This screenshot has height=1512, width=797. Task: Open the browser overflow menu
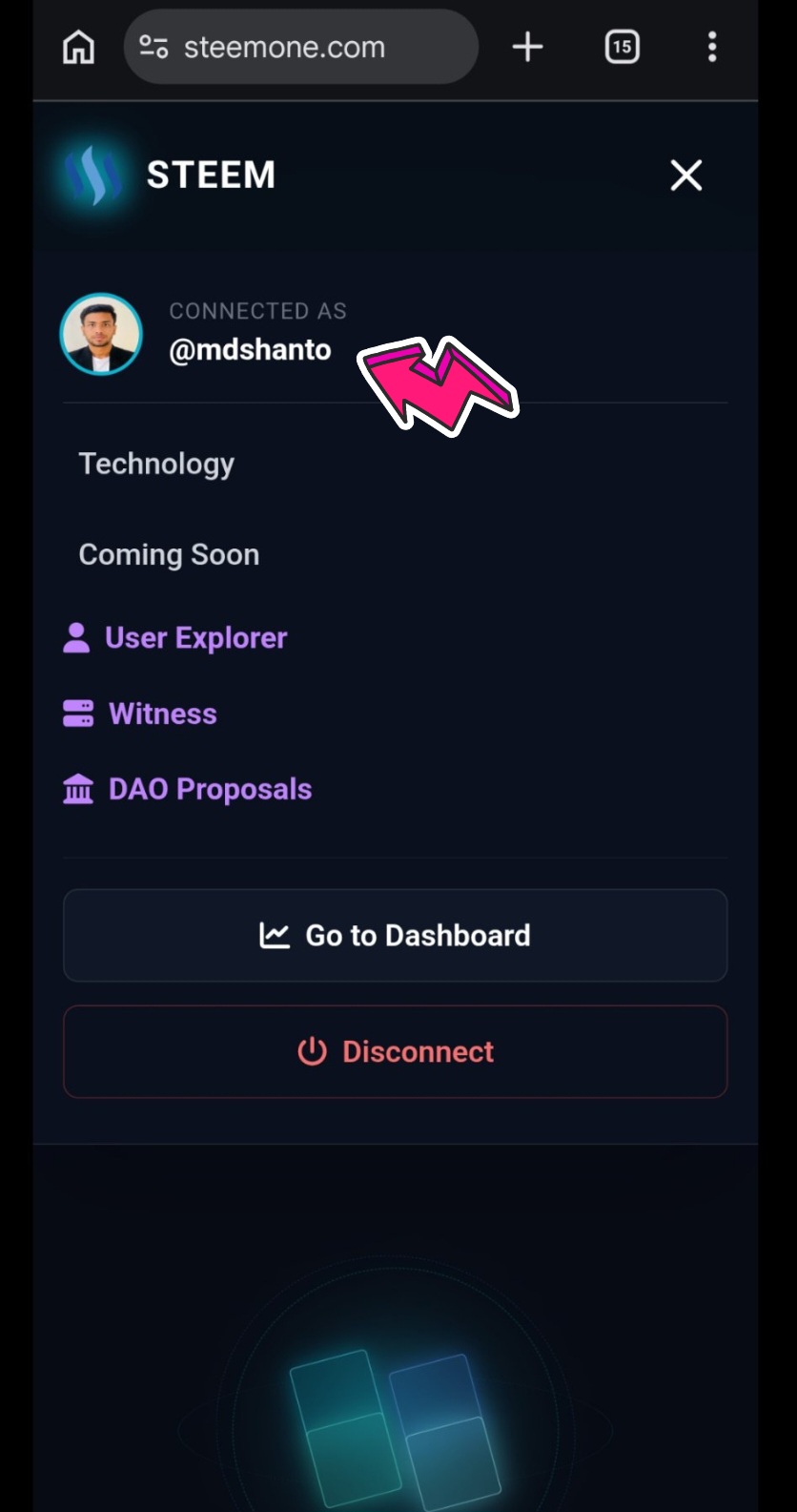711,47
